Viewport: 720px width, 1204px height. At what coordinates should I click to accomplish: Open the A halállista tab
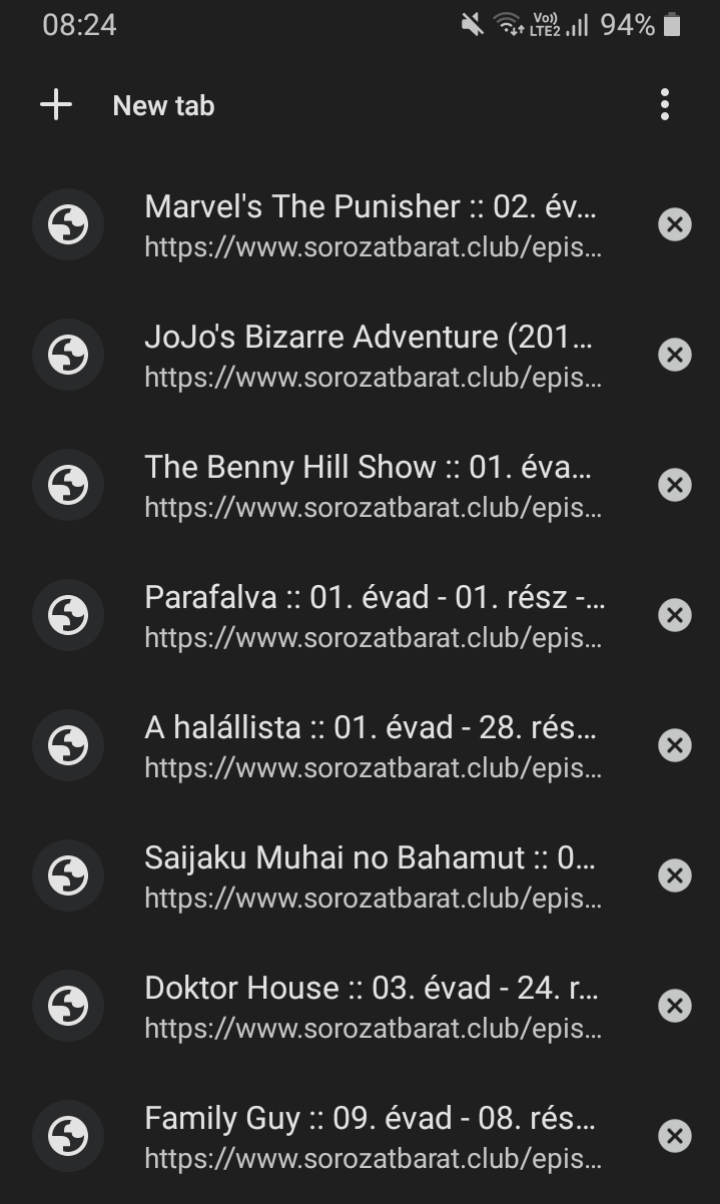click(372, 745)
